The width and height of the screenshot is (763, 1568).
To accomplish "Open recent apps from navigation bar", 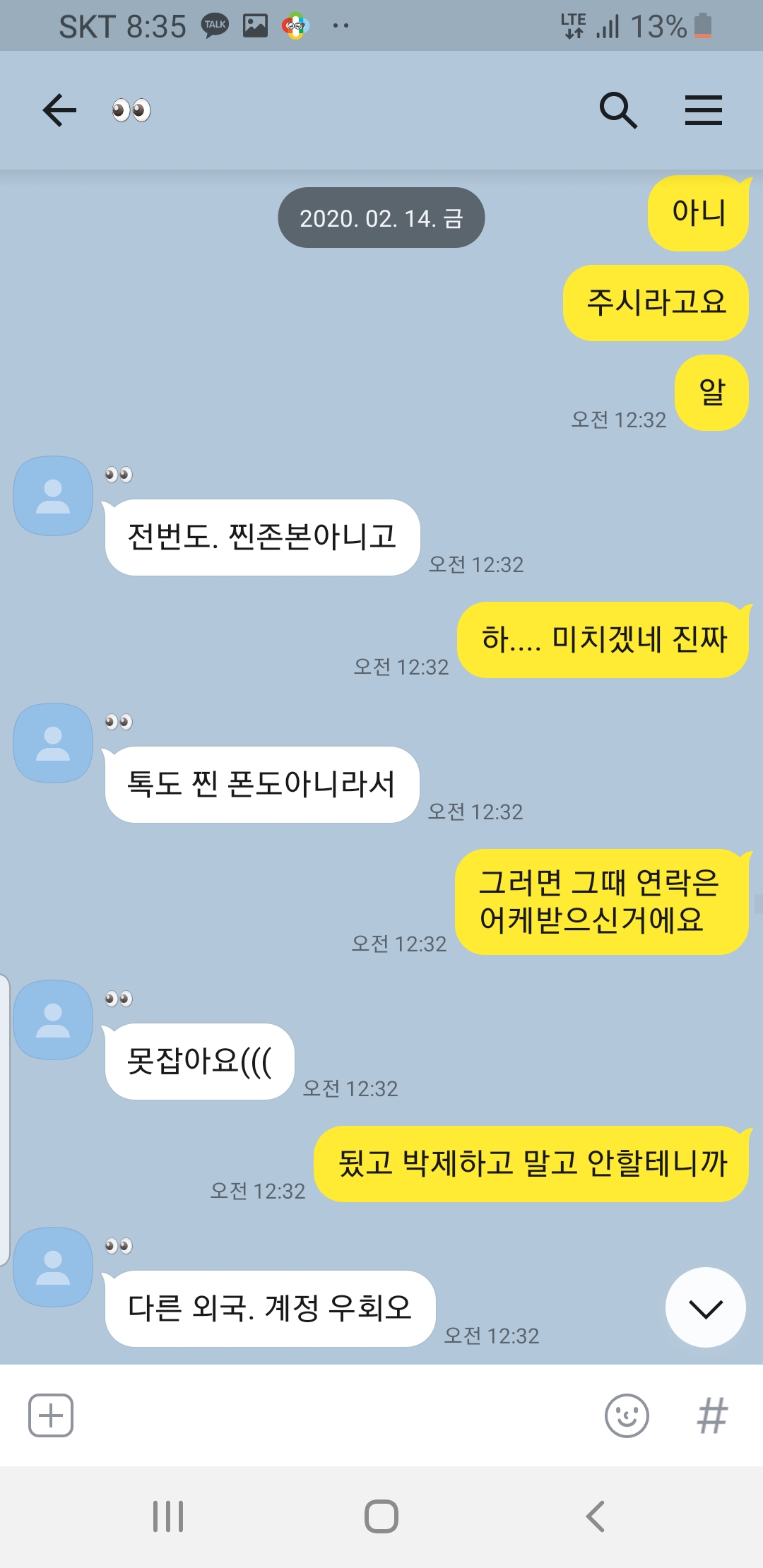I will tap(168, 1516).
